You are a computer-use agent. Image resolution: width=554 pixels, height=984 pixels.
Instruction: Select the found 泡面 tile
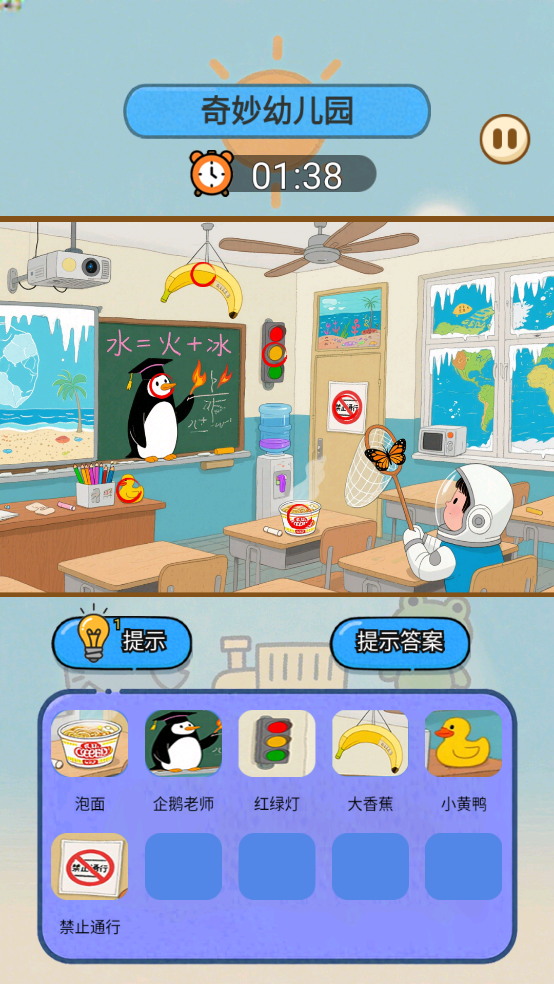pyautogui.click(x=90, y=743)
